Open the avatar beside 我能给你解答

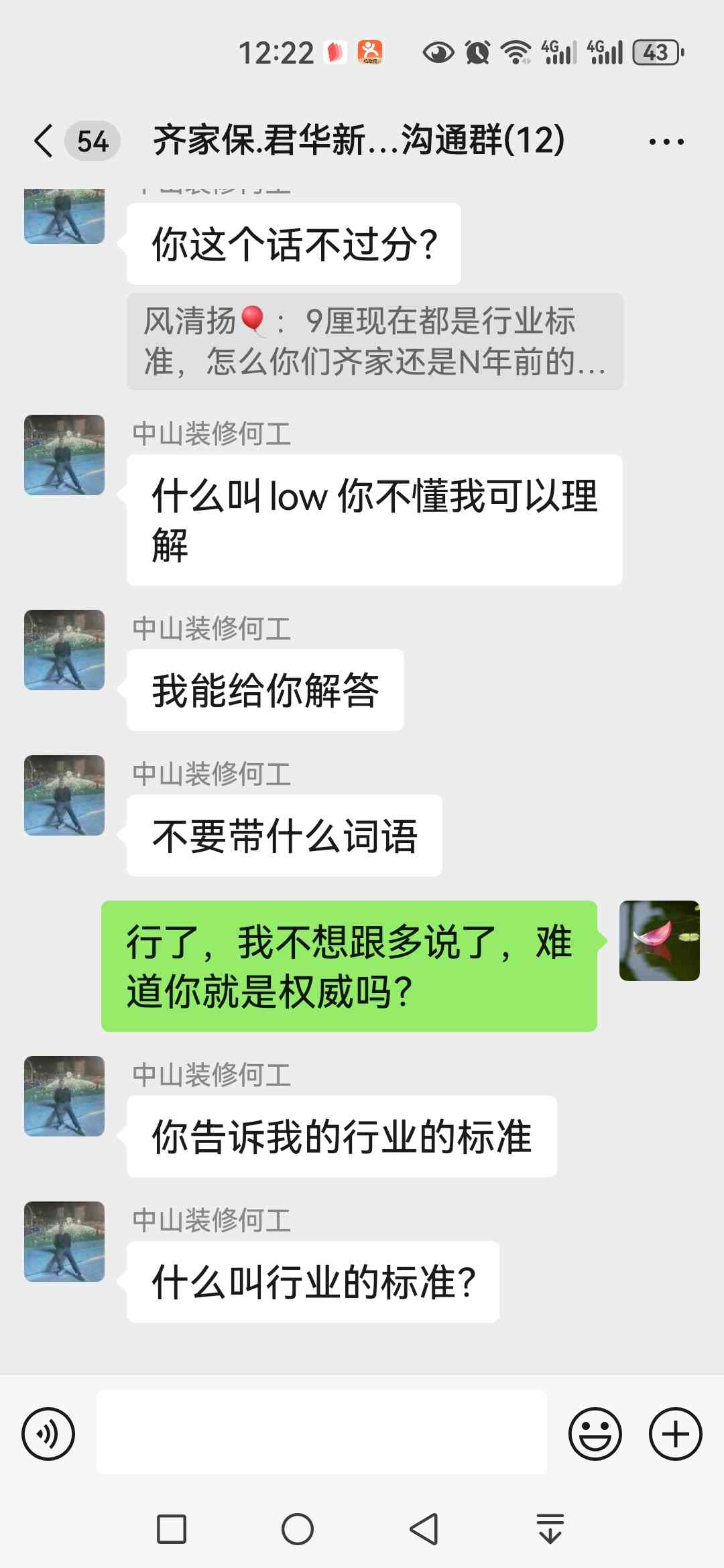[64, 650]
